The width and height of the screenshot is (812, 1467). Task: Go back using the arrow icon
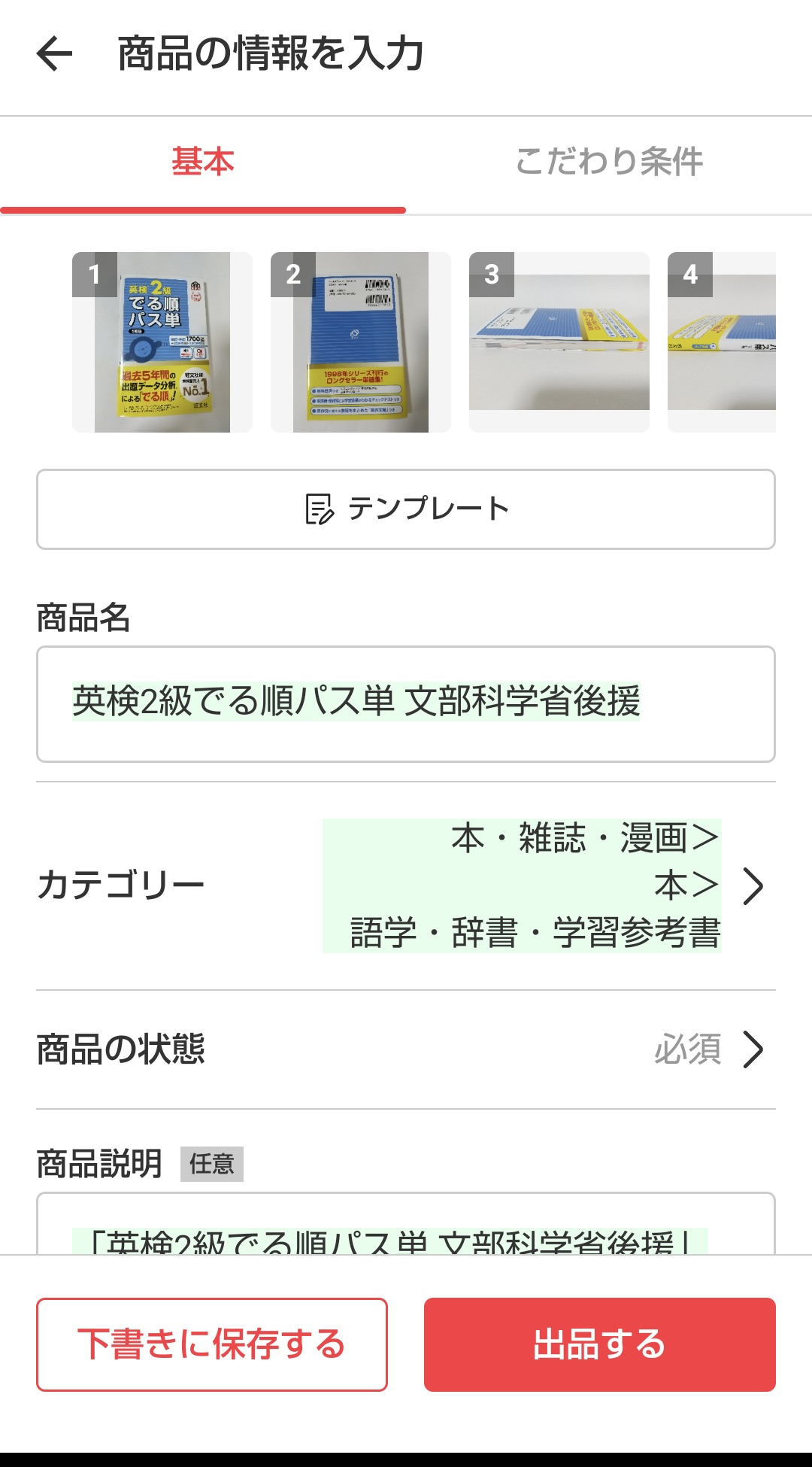[54, 54]
